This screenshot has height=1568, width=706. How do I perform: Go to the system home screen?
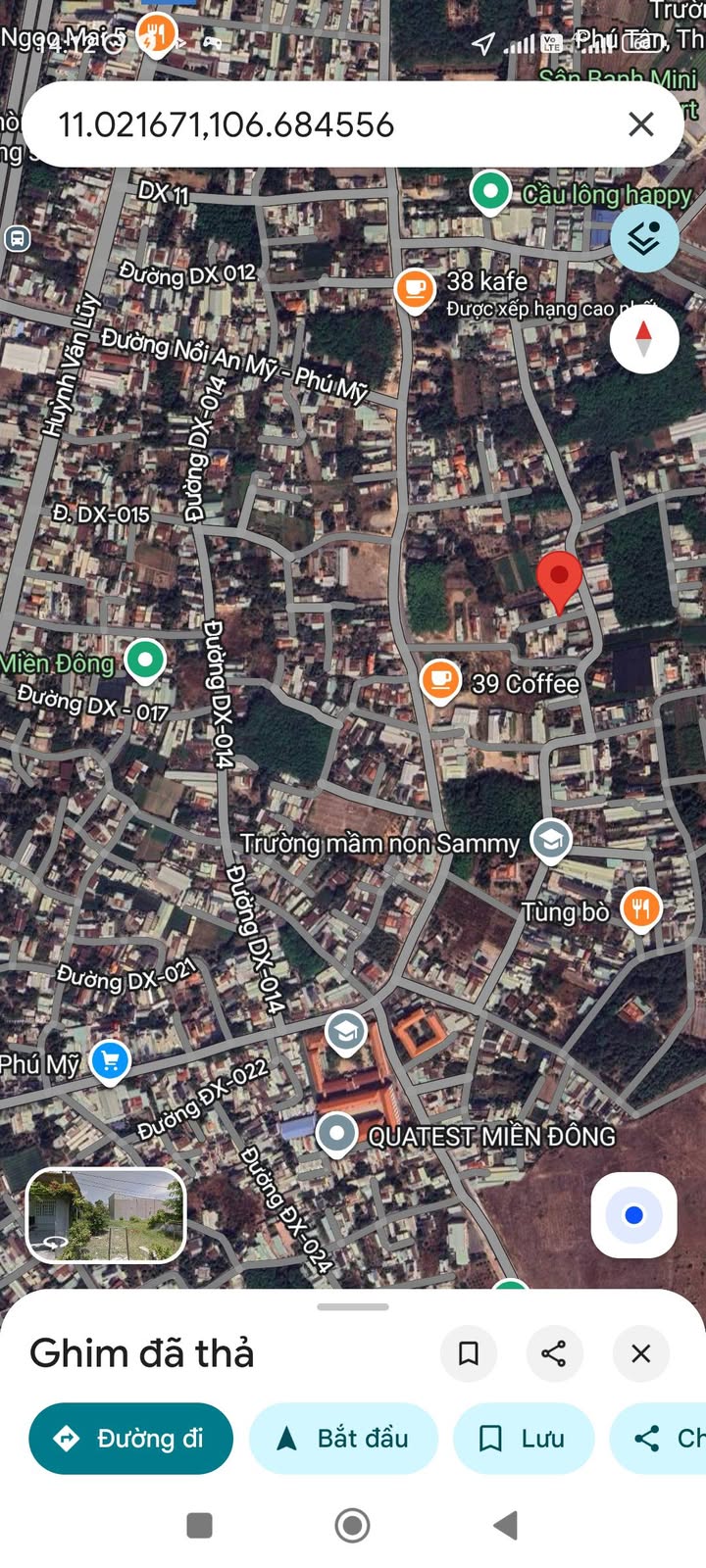[x=353, y=1525]
